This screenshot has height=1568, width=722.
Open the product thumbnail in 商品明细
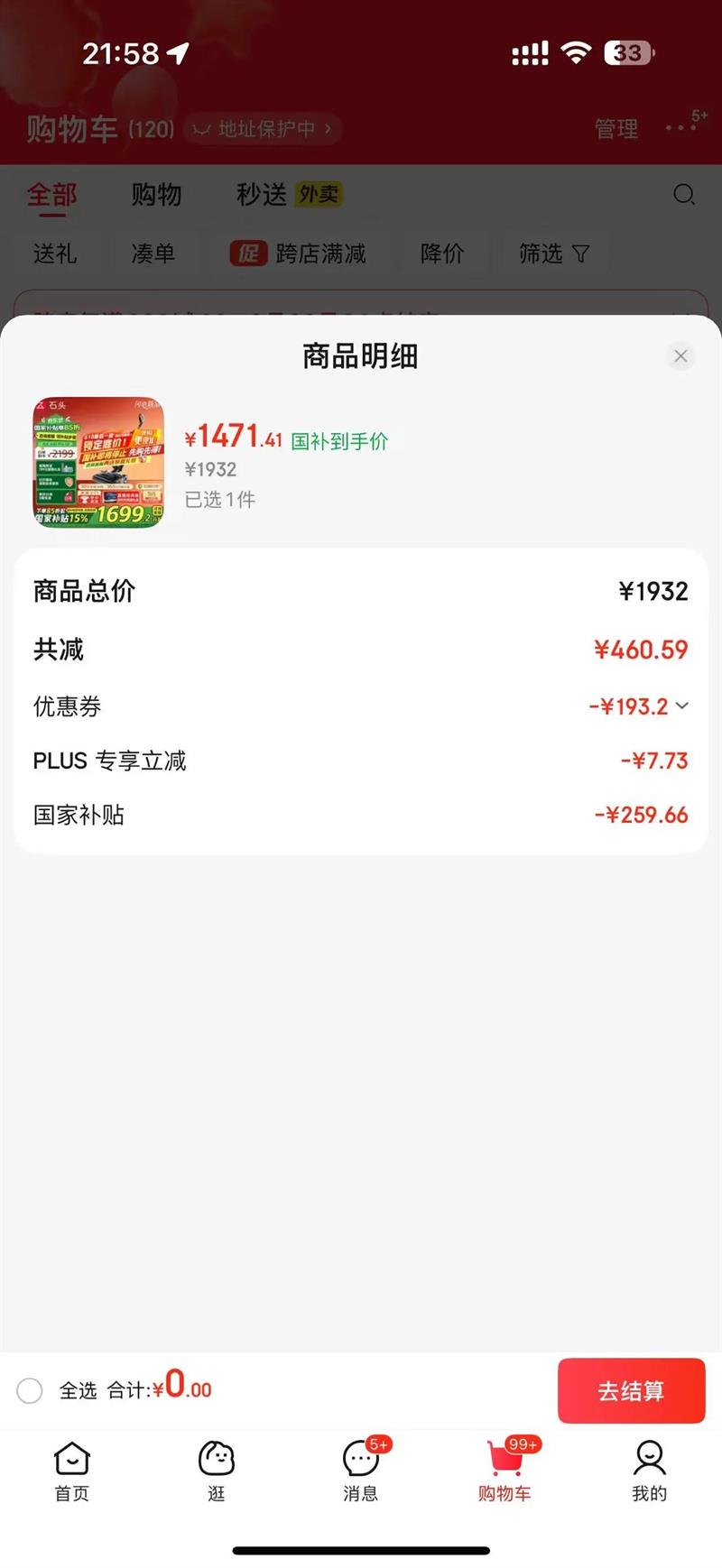click(98, 462)
